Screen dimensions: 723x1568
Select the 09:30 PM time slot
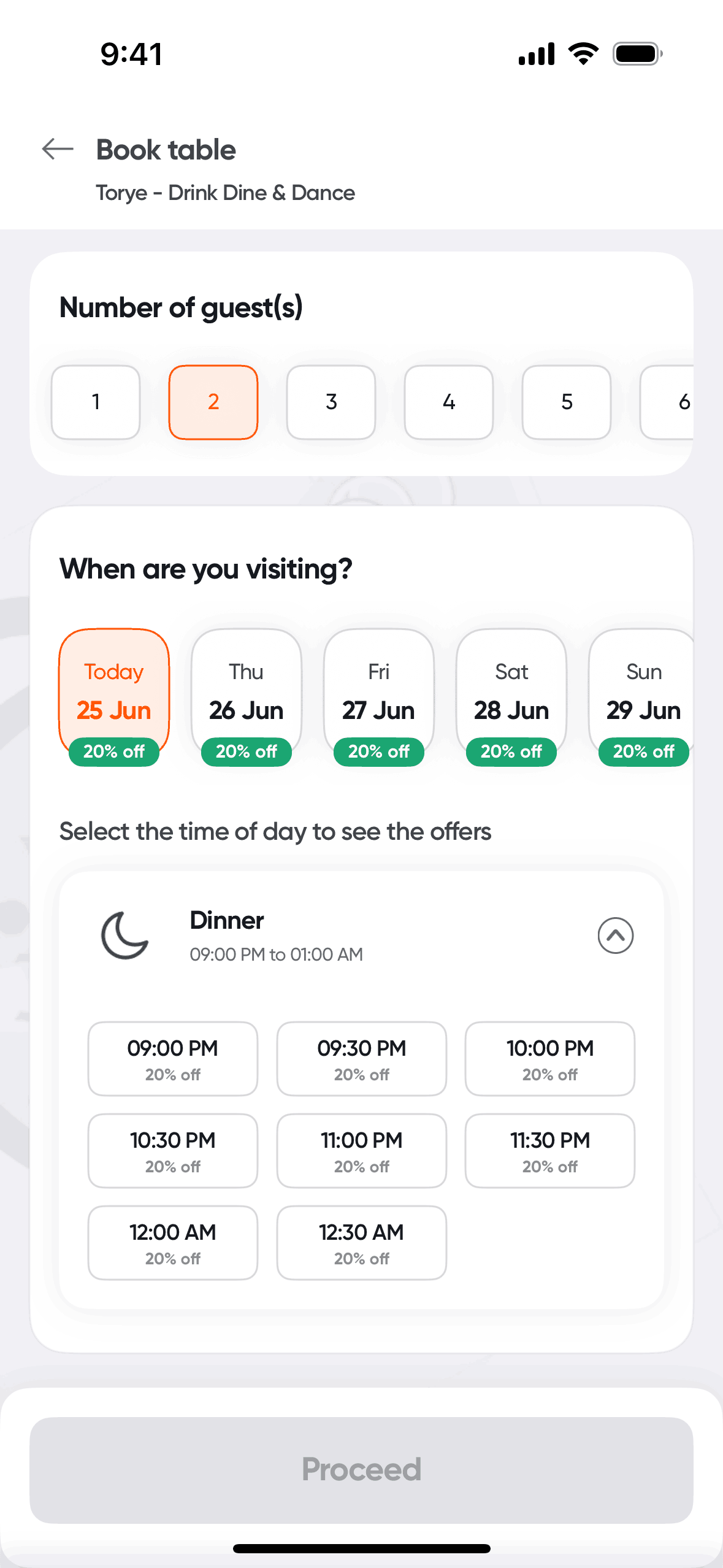(x=362, y=1058)
